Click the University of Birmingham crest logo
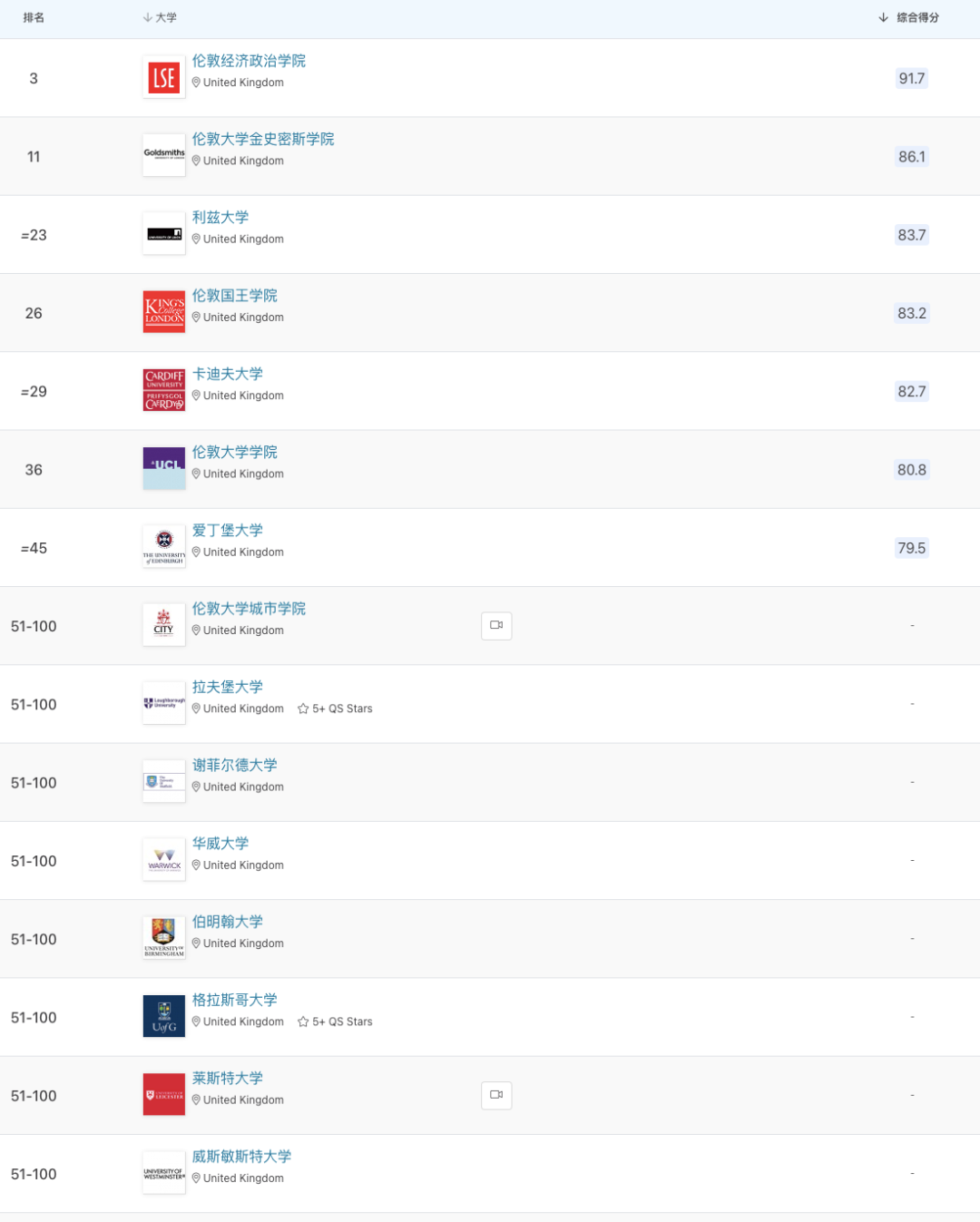 click(163, 937)
